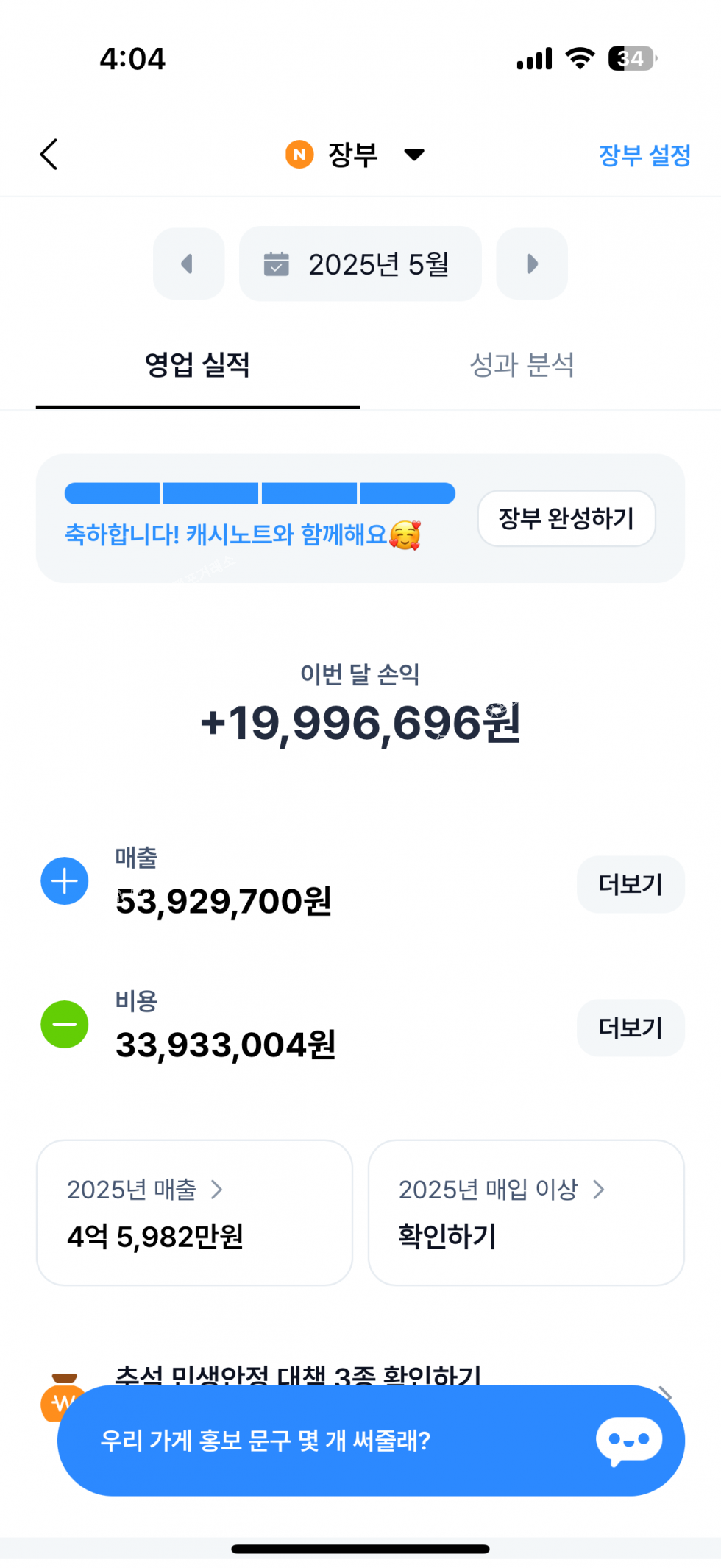Screen dimensions: 721x1568
Task: Open the 장부 dropdown selector
Action: 355,155
